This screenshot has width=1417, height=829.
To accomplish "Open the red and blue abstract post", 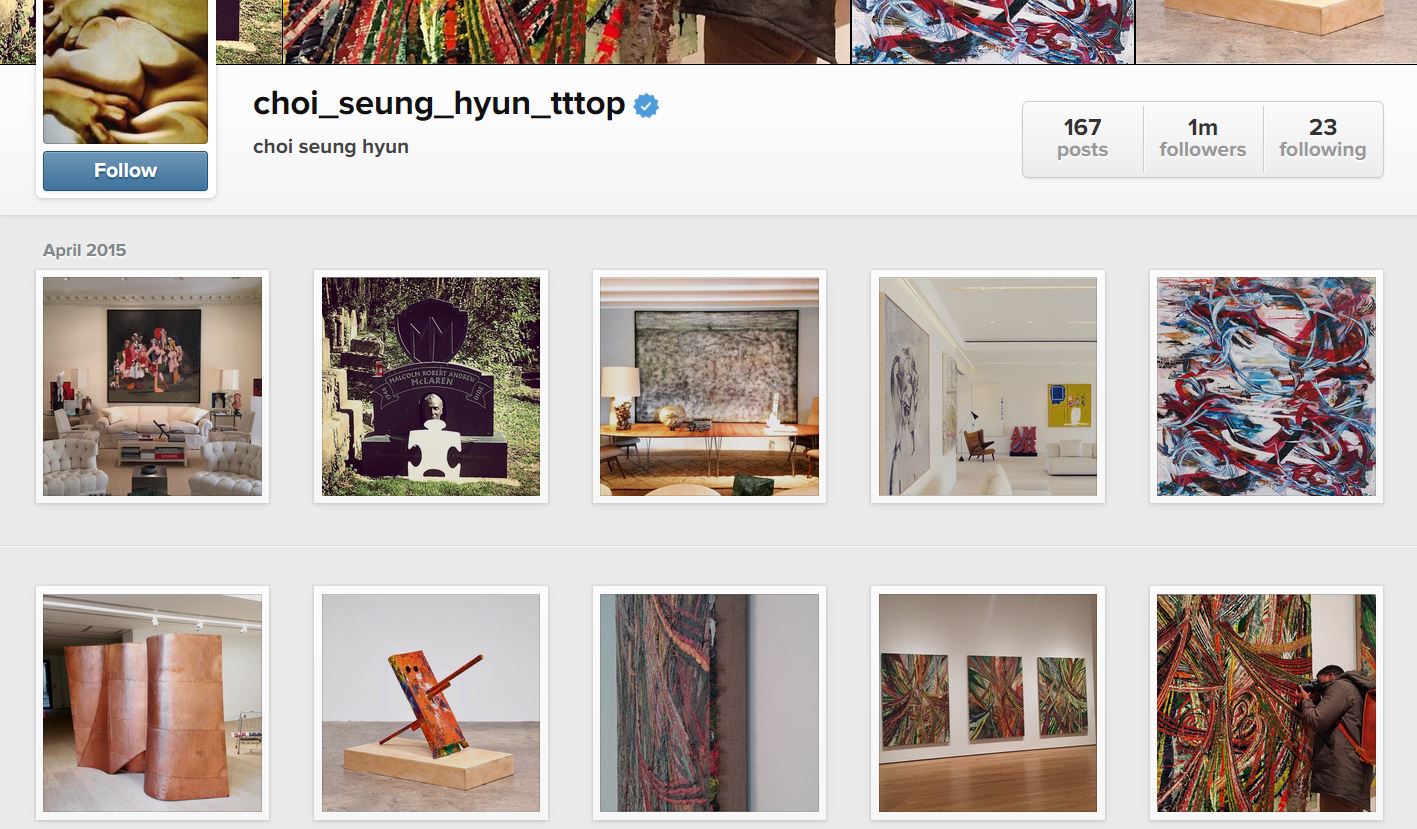I will point(1266,386).
